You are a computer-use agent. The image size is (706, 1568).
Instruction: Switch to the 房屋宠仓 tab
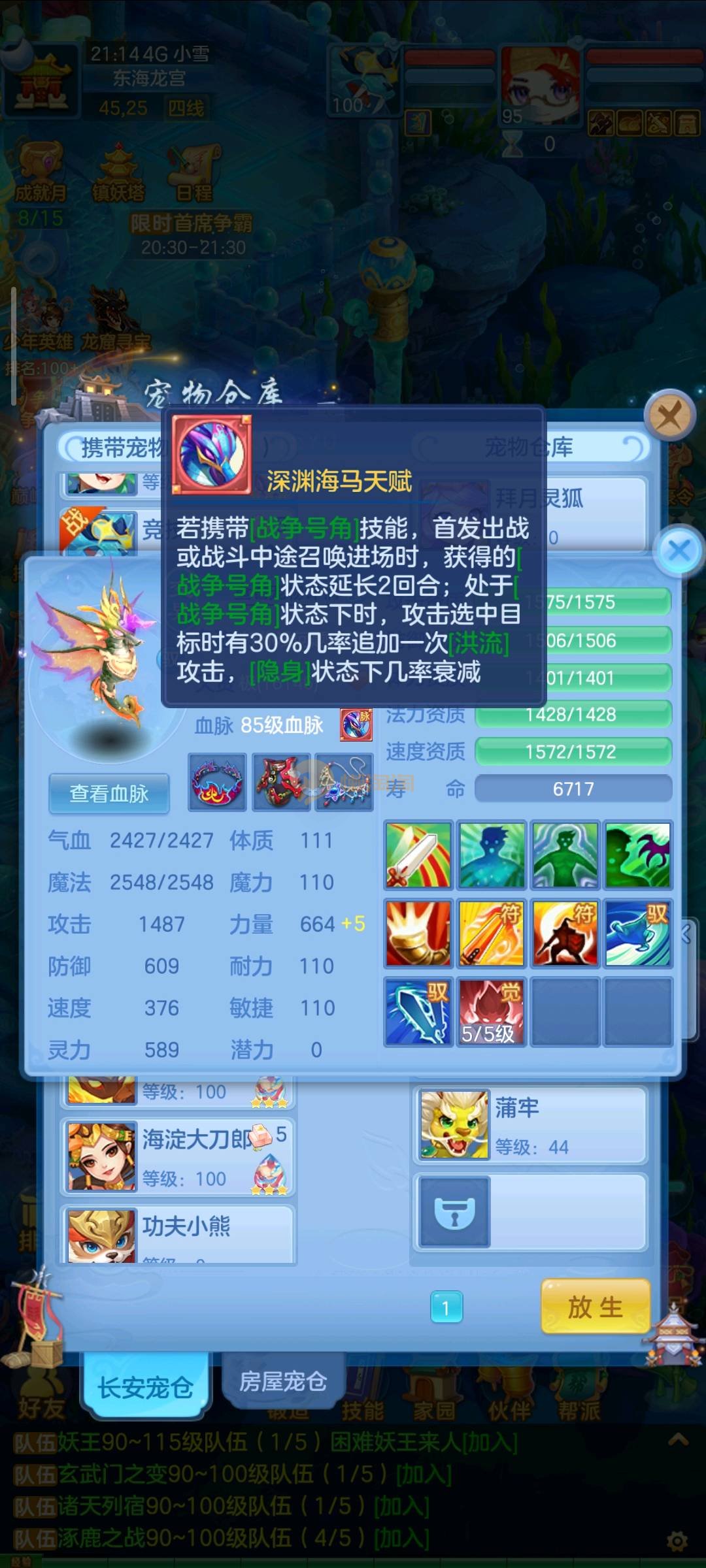tap(282, 1381)
